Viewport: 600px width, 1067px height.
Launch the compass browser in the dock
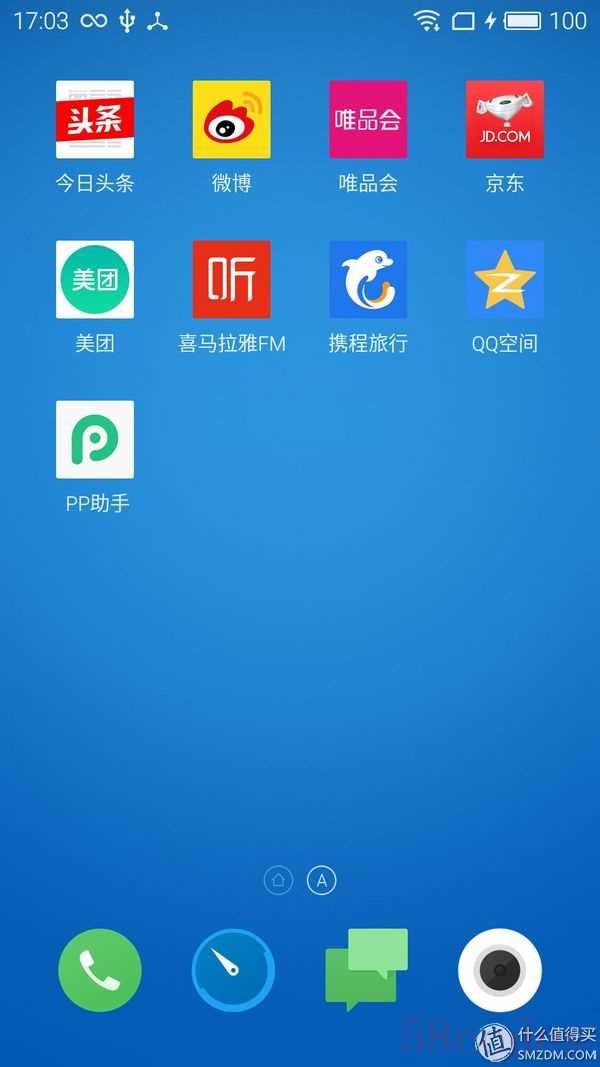pos(233,970)
